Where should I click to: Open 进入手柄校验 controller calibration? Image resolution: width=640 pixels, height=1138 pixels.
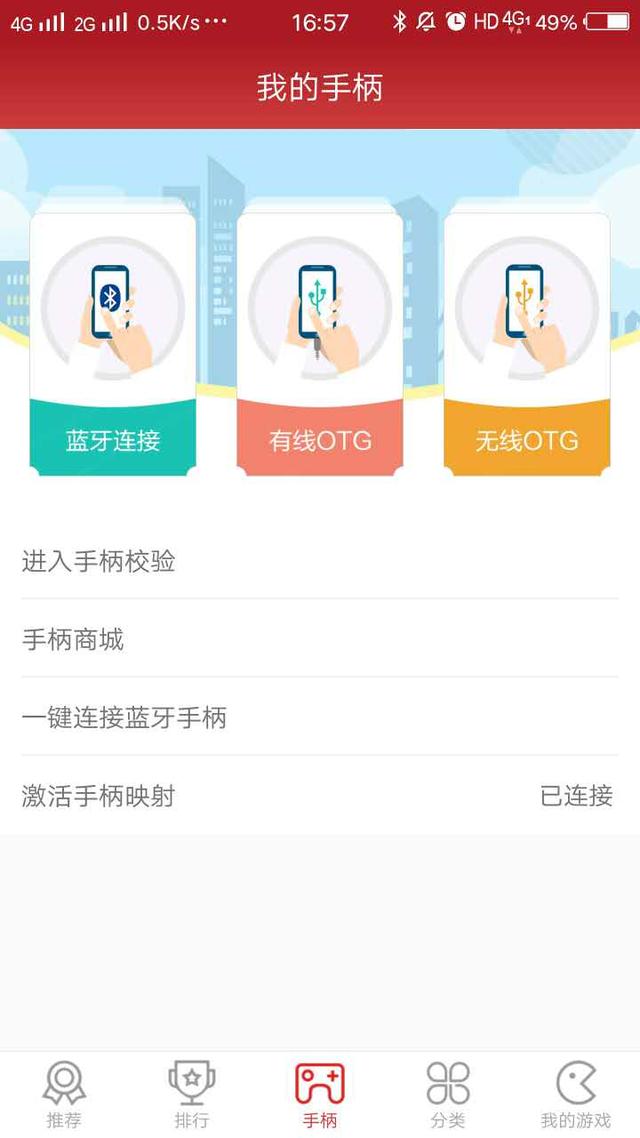(x=320, y=561)
